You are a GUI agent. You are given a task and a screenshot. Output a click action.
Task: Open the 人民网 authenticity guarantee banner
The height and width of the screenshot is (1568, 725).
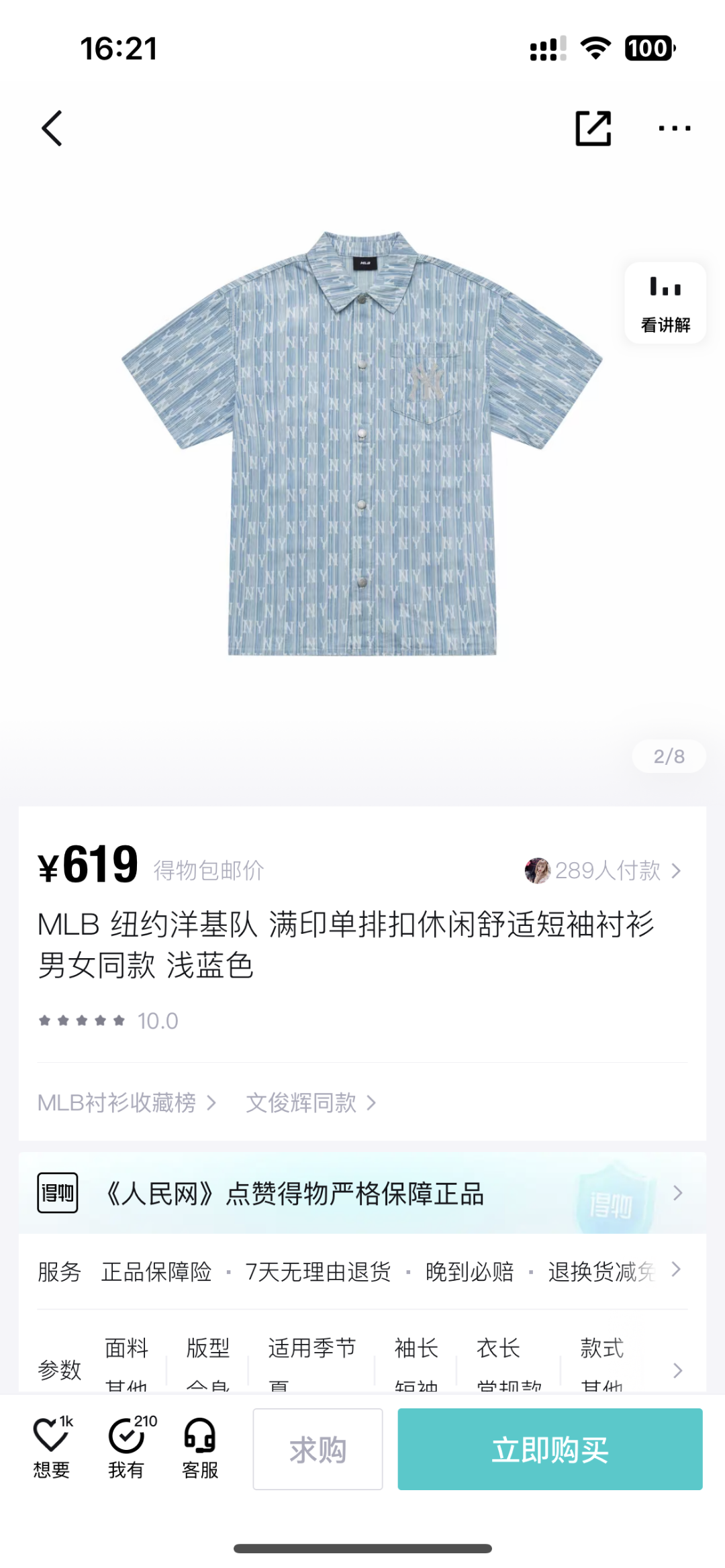[362, 1194]
